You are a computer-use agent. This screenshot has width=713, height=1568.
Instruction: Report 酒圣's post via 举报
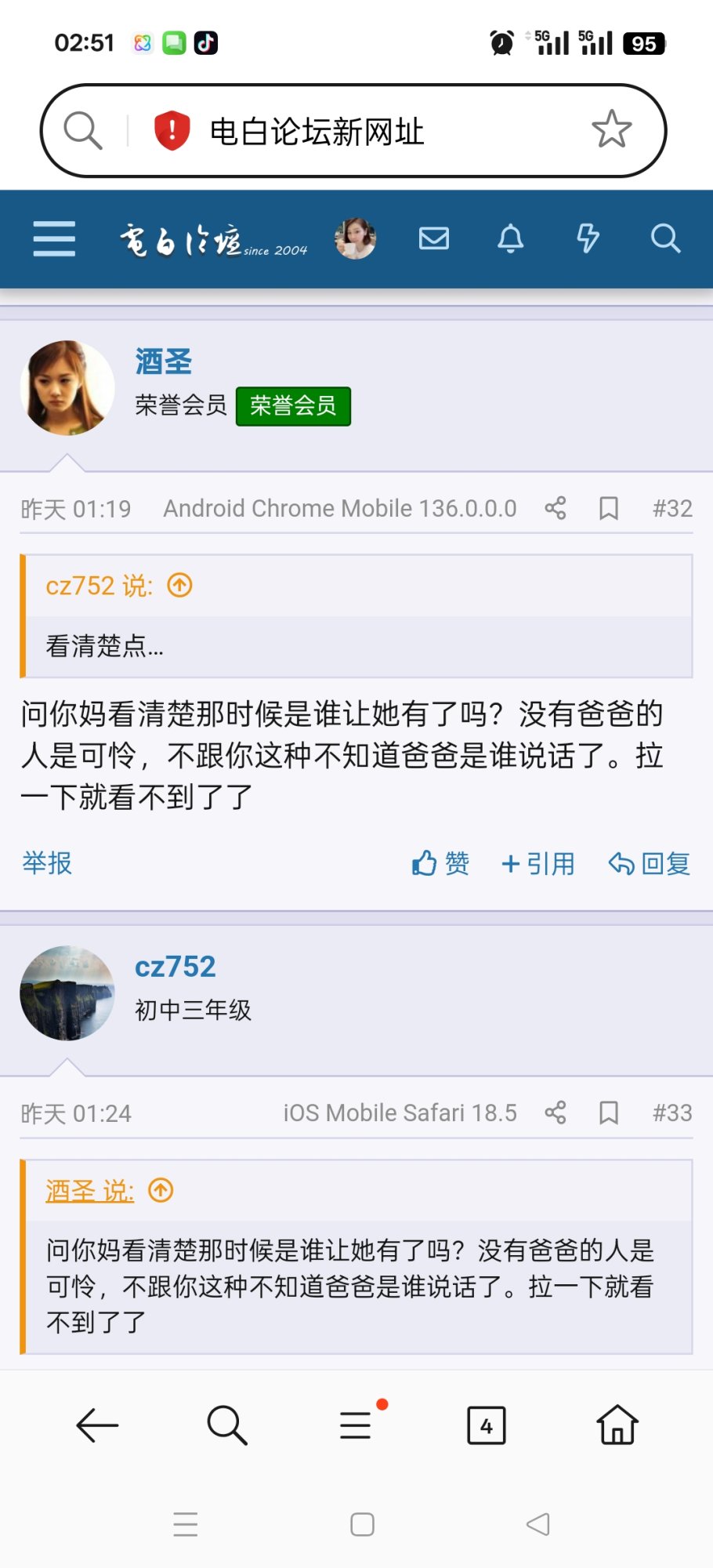click(x=47, y=862)
